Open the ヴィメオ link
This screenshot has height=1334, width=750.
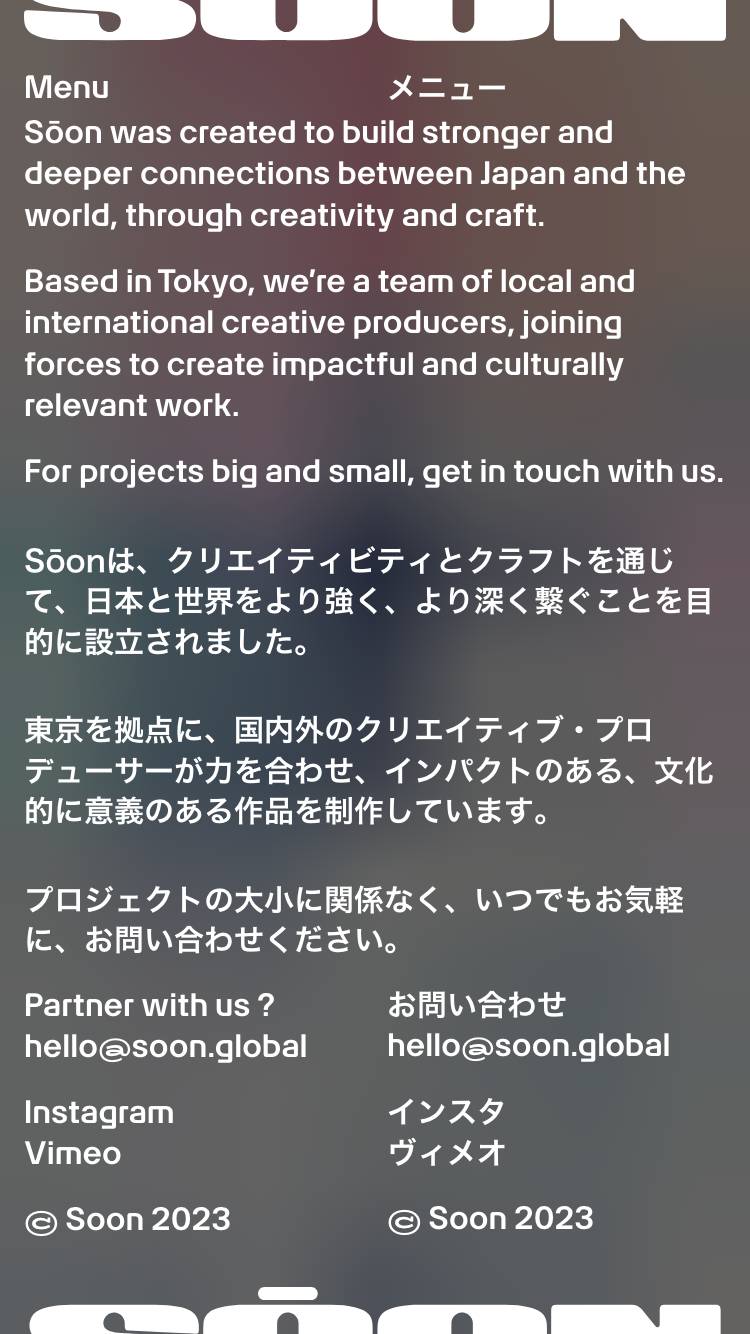click(446, 1153)
